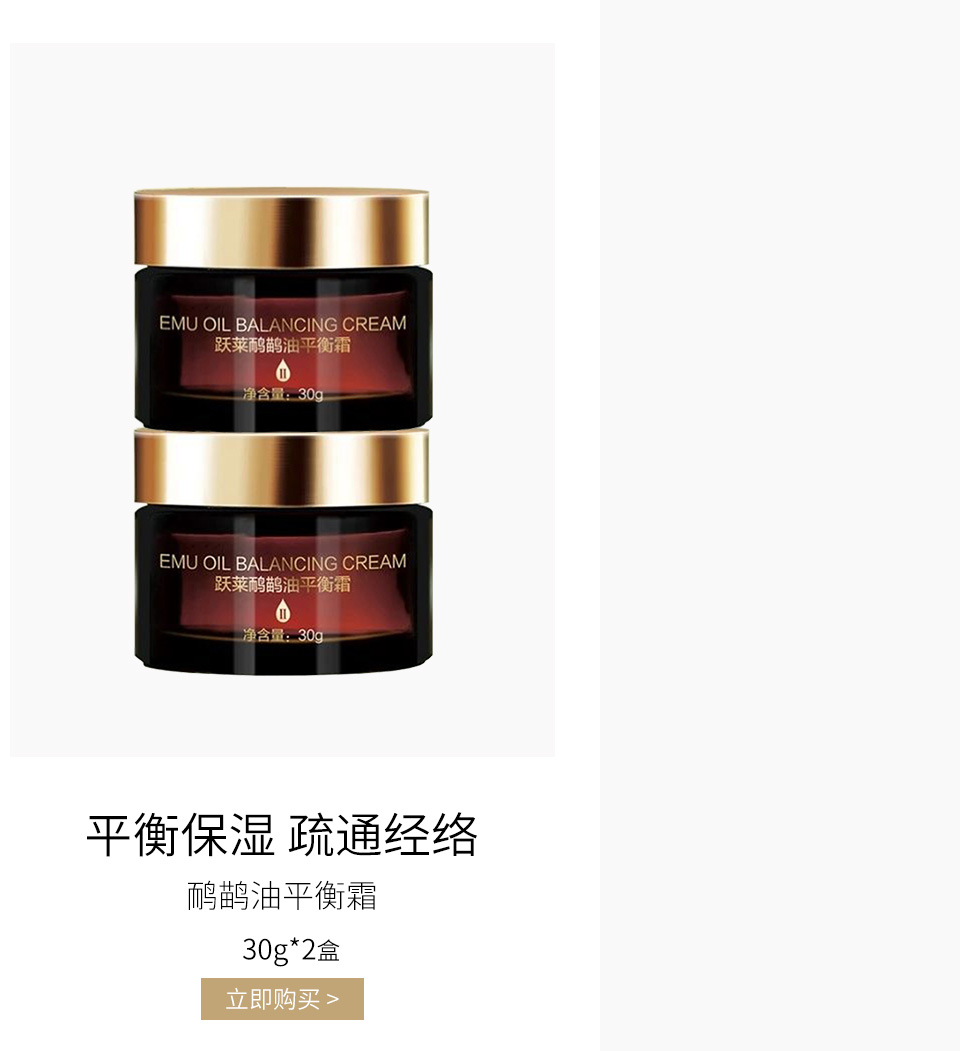Click the gold 立即购买 buy now button
Image resolution: width=960 pixels, height=1051 pixels.
pos(282,998)
